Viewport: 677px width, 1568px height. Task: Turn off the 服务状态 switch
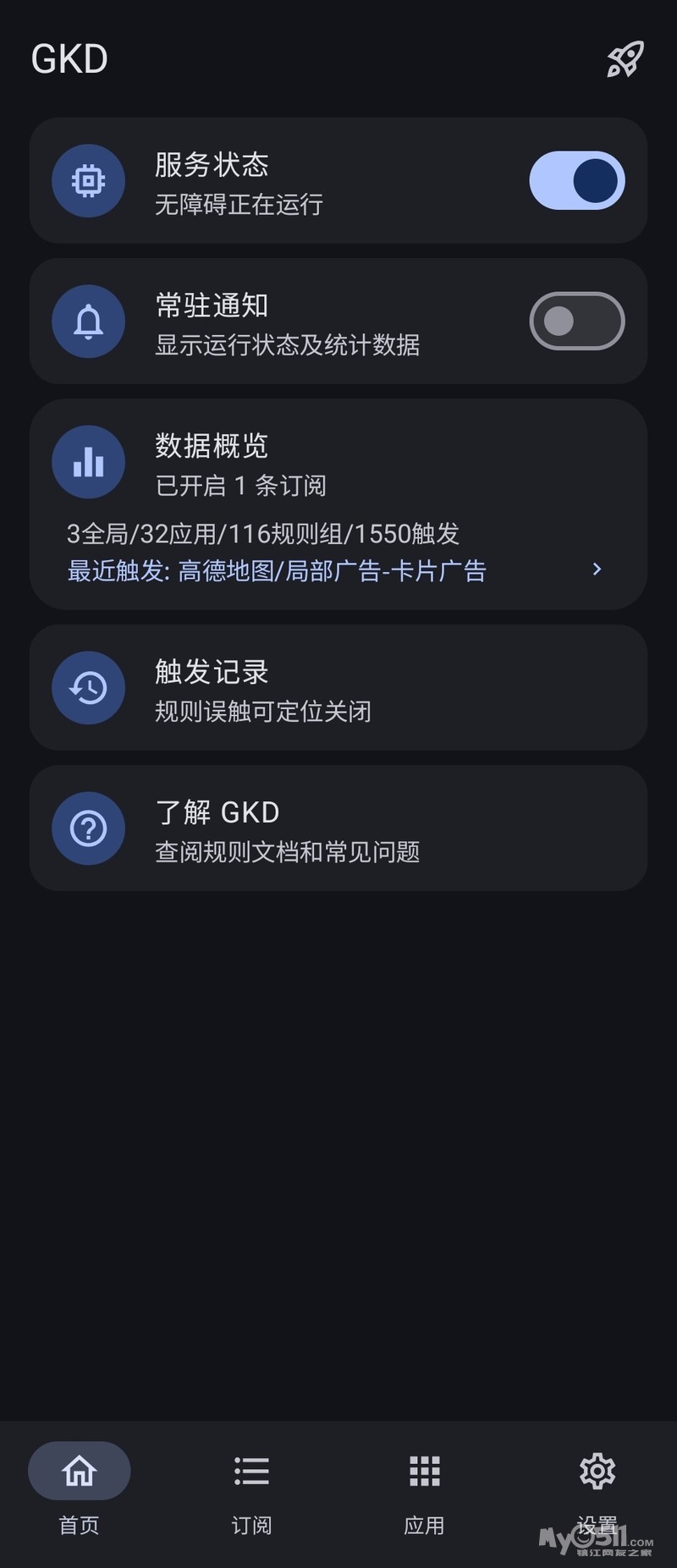(x=576, y=180)
